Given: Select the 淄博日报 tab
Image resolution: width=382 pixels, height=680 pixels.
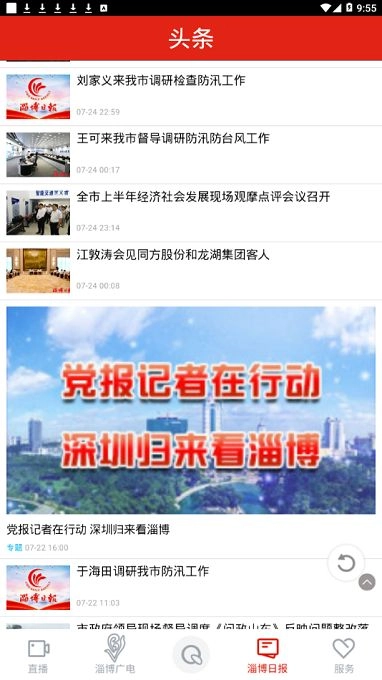Looking at the screenshot, I should (x=267, y=655).
